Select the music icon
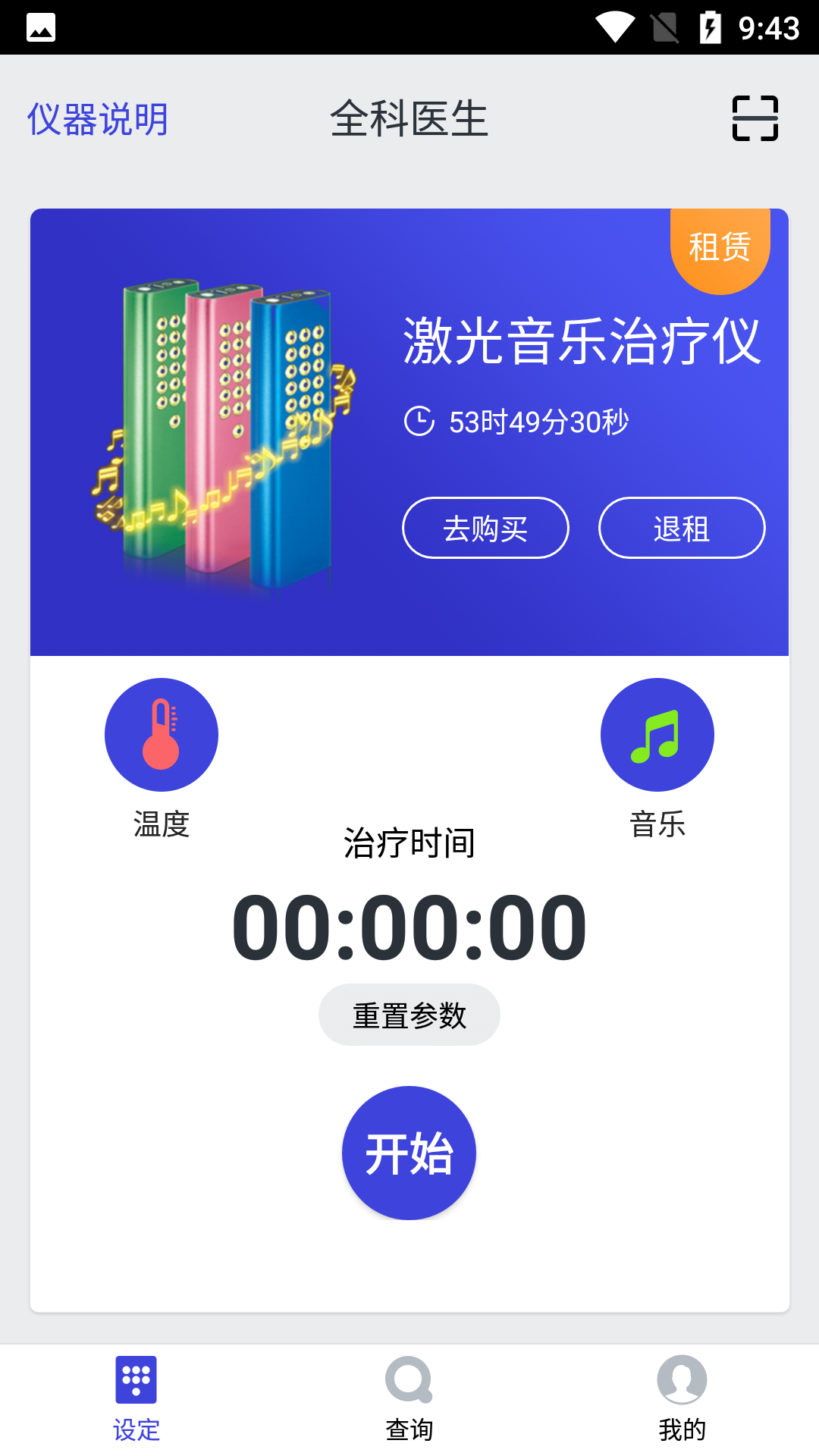 tap(657, 734)
